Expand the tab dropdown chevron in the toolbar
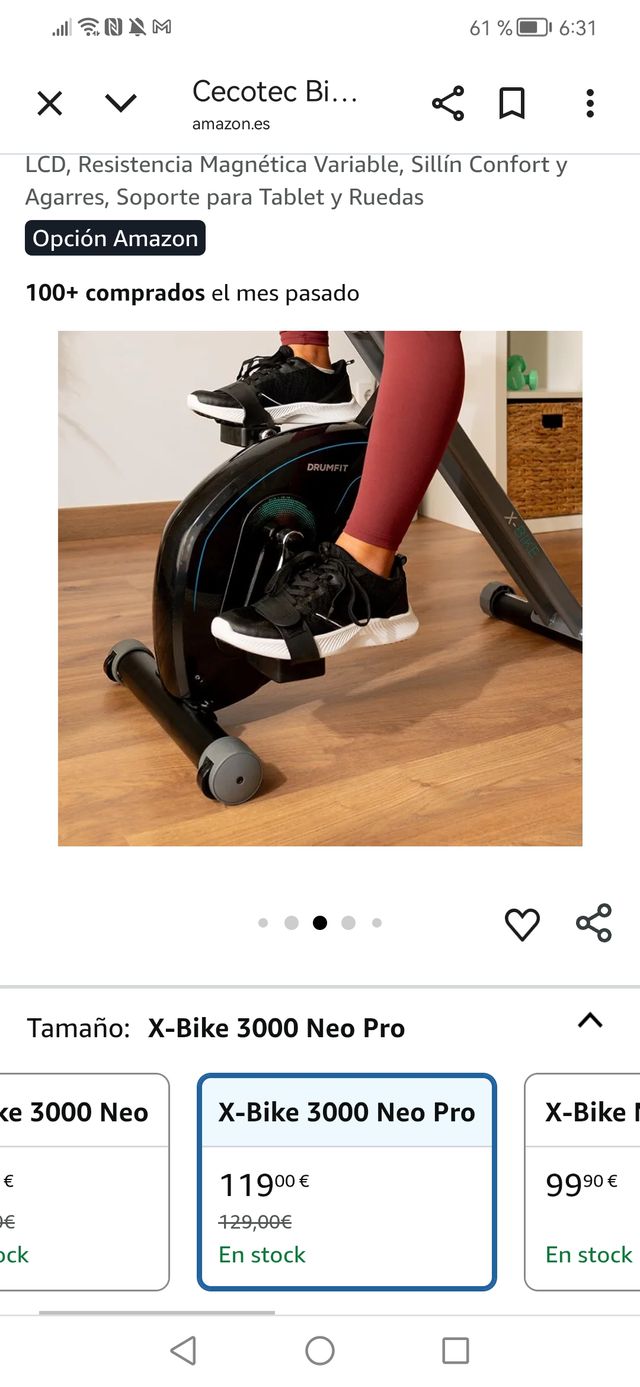This screenshot has height=1387, width=640. [120, 102]
